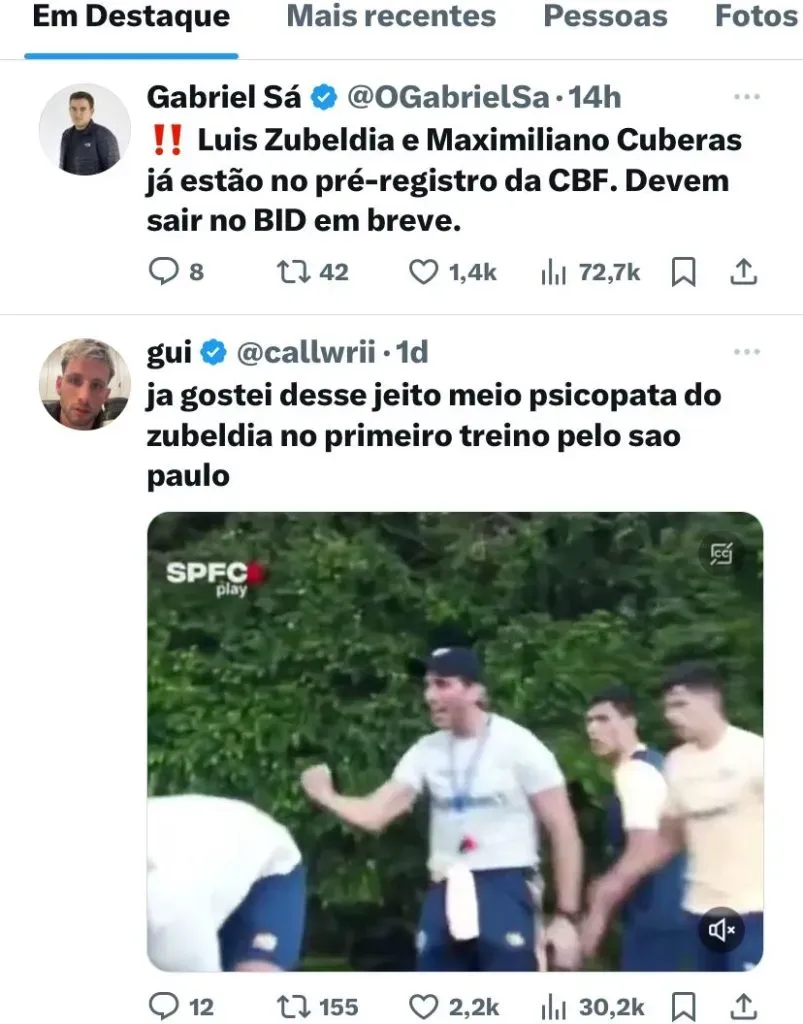Viewport: 803px width, 1024px height.
Task: Open gui's profile picture
Action: click(85, 385)
